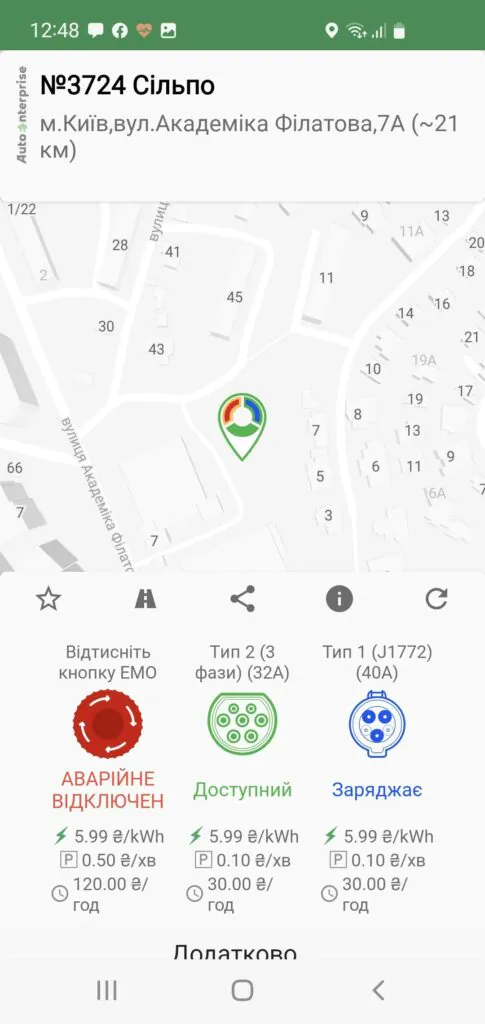485x1024 pixels.
Task: Refresh the station status
Action: (436, 599)
